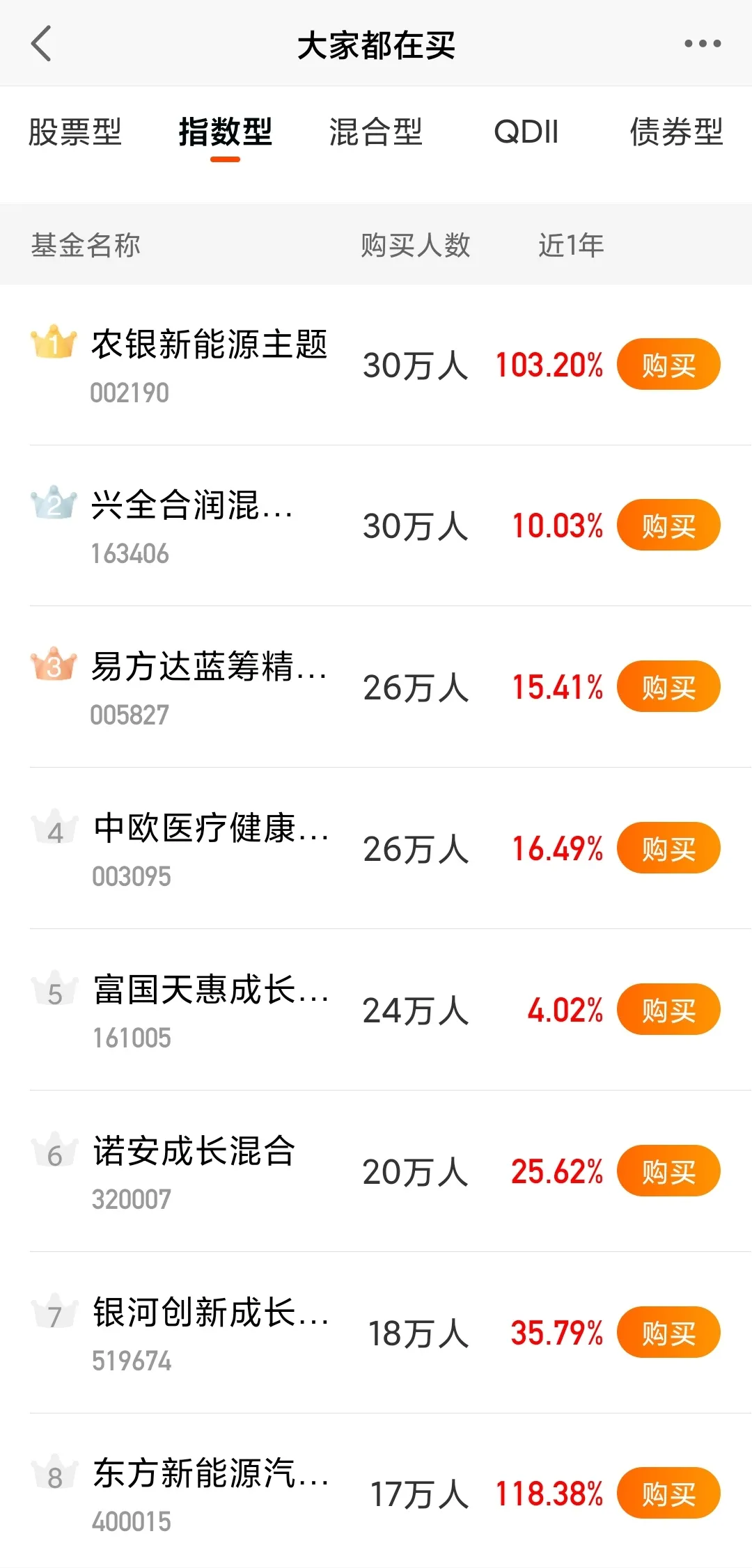Image resolution: width=752 pixels, height=1568 pixels.
Task: Buy the 东方新能源汽 fund
Action: click(668, 1494)
